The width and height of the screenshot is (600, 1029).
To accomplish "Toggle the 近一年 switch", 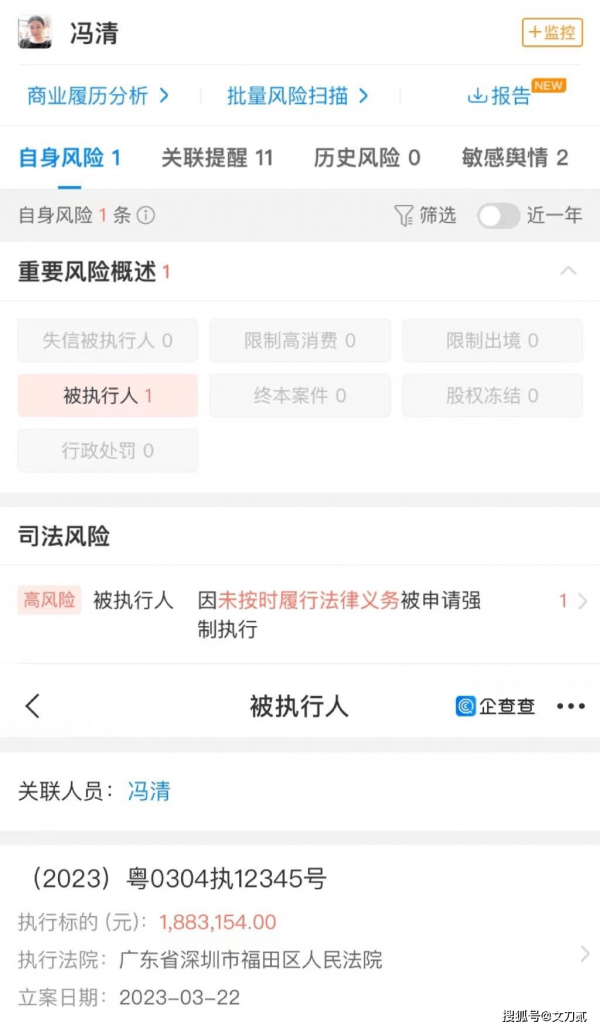I will coord(498,215).
